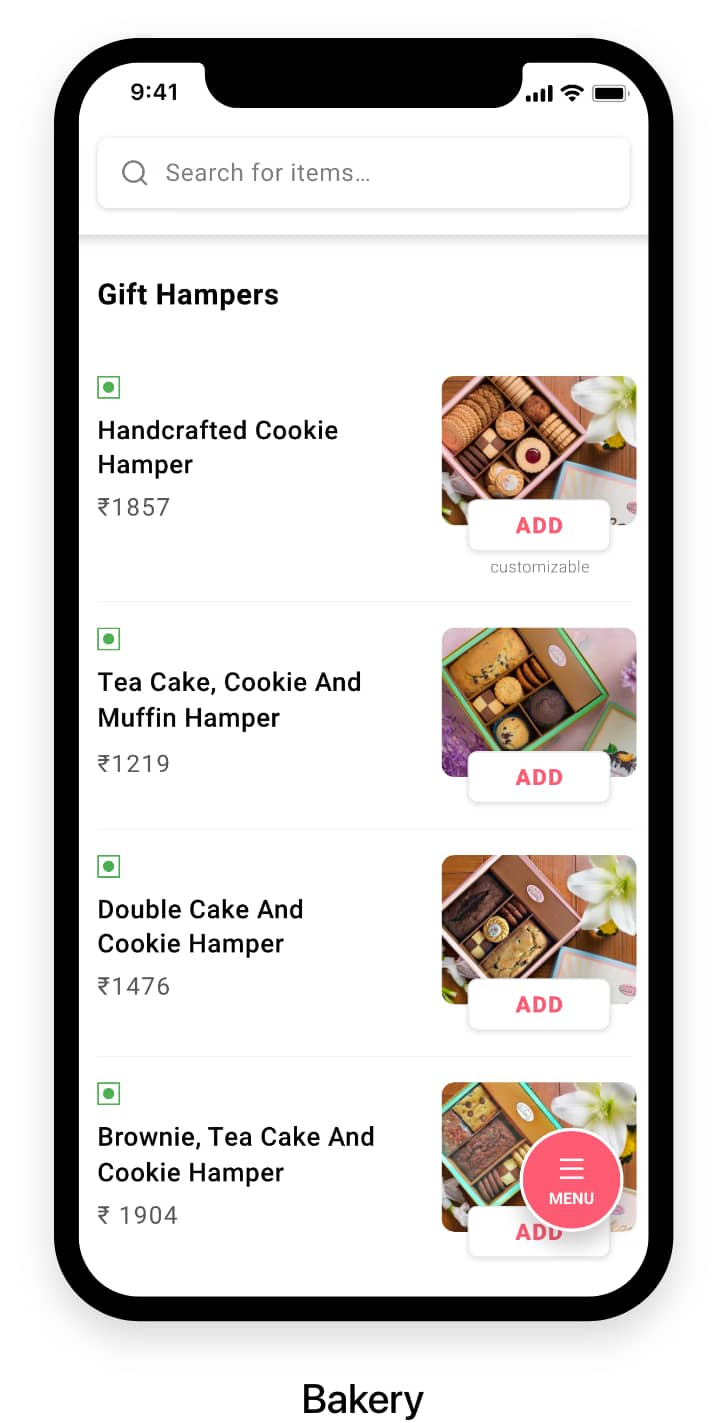View the Double Cake And Cookie Hamper photo
728x1423 pixels.
(539, 929)
